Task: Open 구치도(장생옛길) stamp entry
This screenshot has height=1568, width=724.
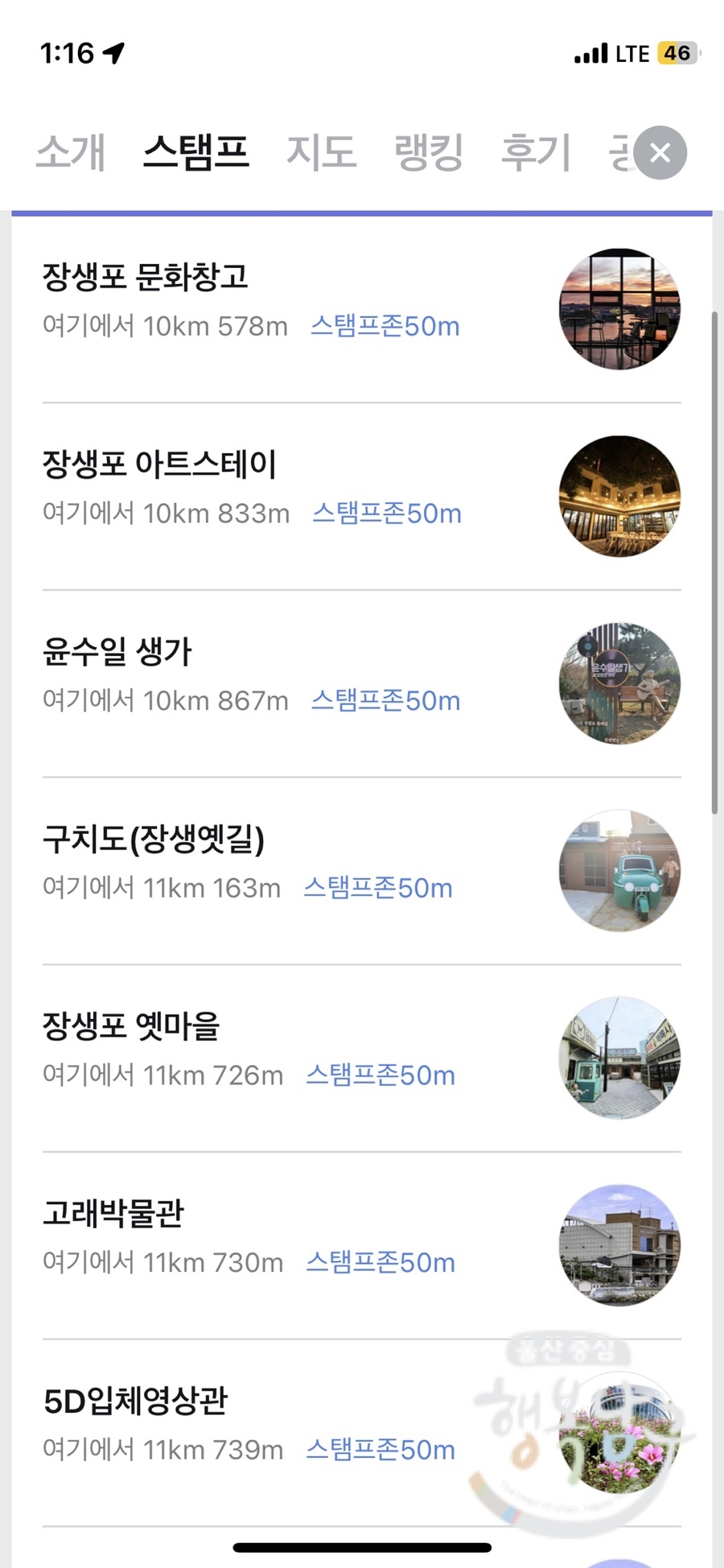Action: (362, 871)
